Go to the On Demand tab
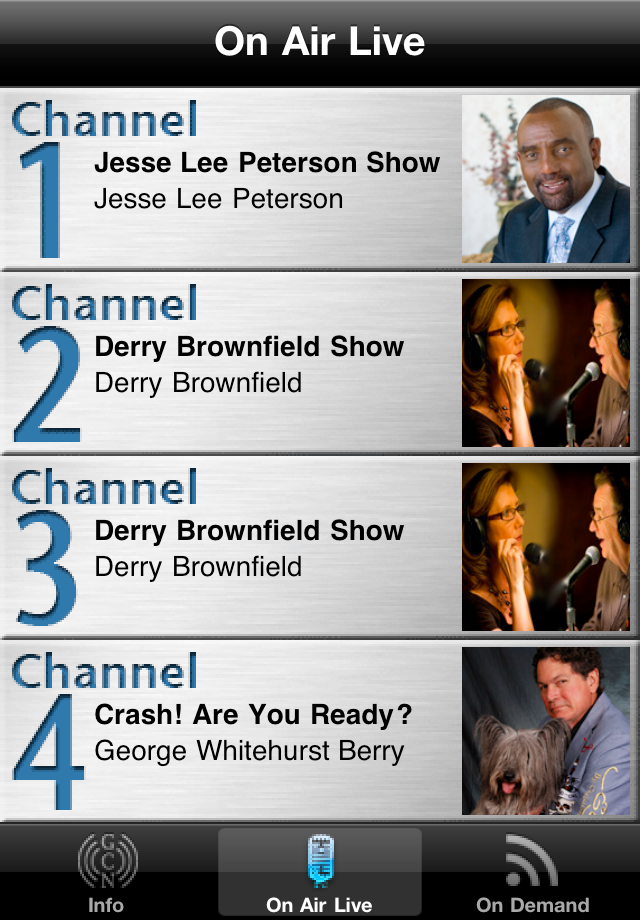The height and width of the screenshot is (920, 640). pyautogui.click(x=532, y=873)
